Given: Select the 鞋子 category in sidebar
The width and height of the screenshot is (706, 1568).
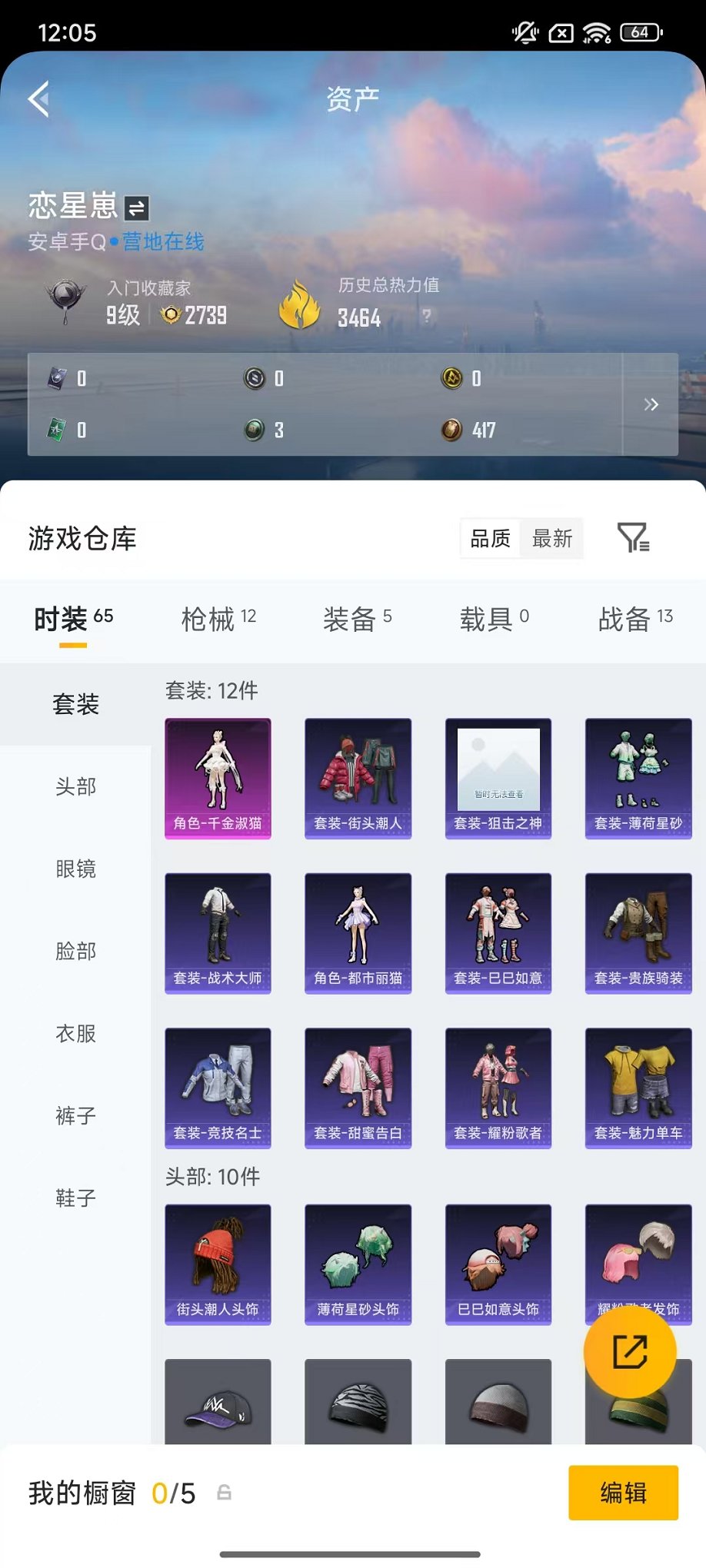Looking at the screenshot, I should tap(75, 1199).
